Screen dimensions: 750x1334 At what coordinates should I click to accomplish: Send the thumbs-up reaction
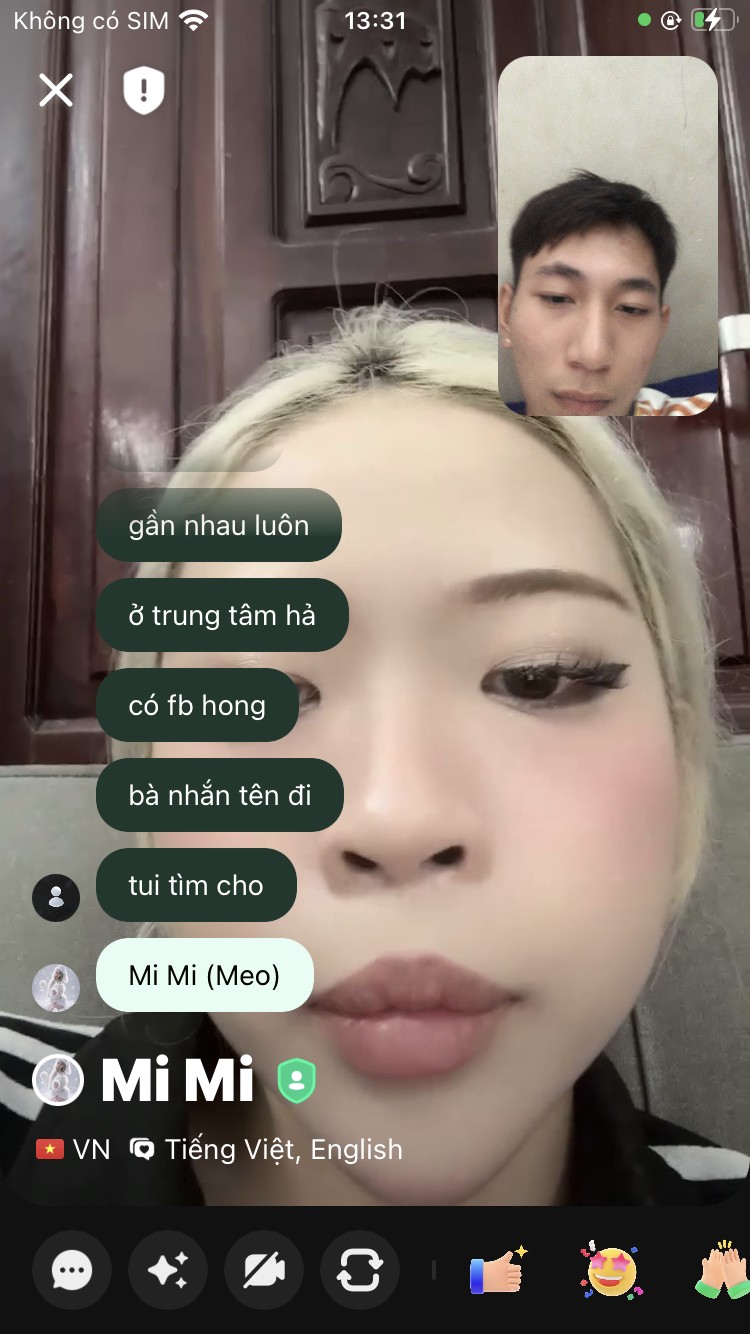498,1271
